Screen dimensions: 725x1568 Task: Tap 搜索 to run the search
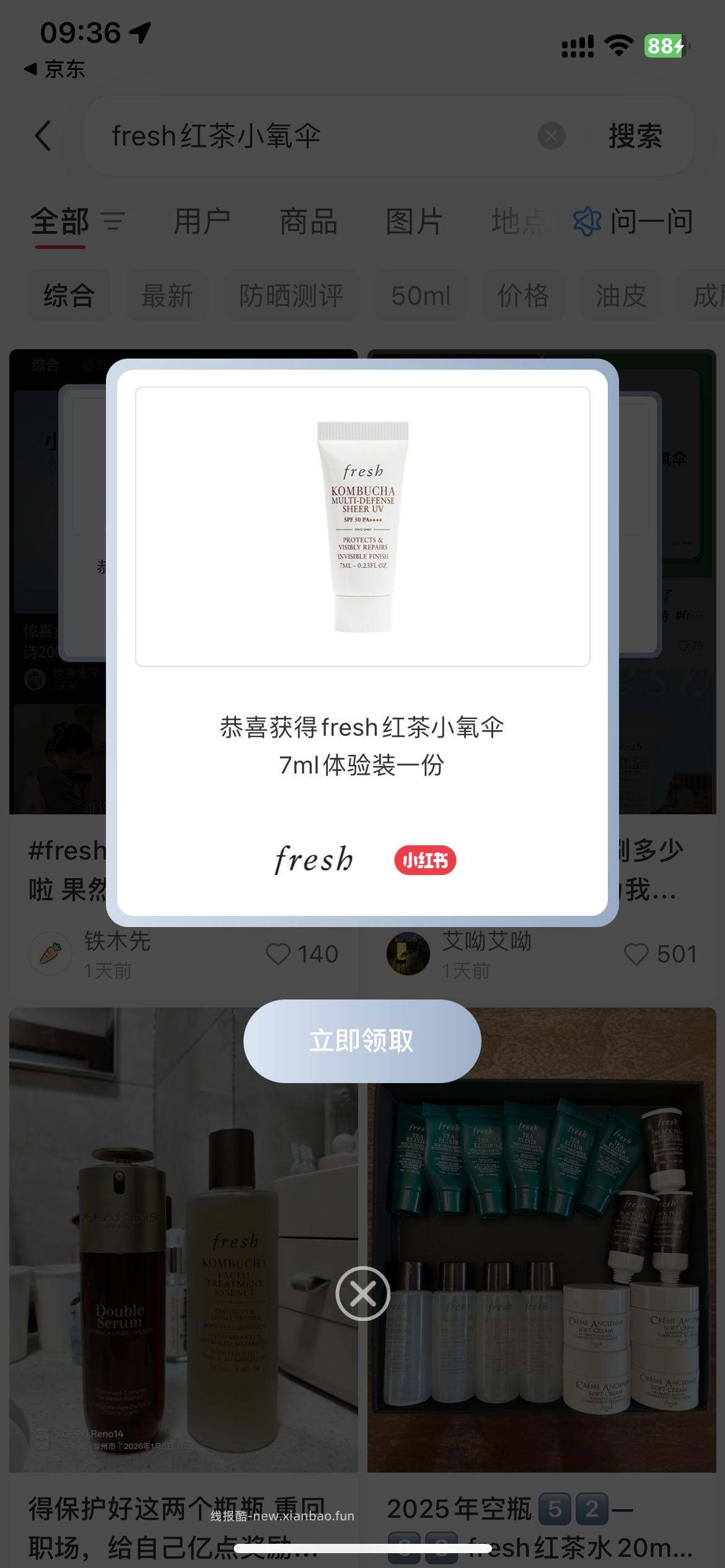pos(634,136)
